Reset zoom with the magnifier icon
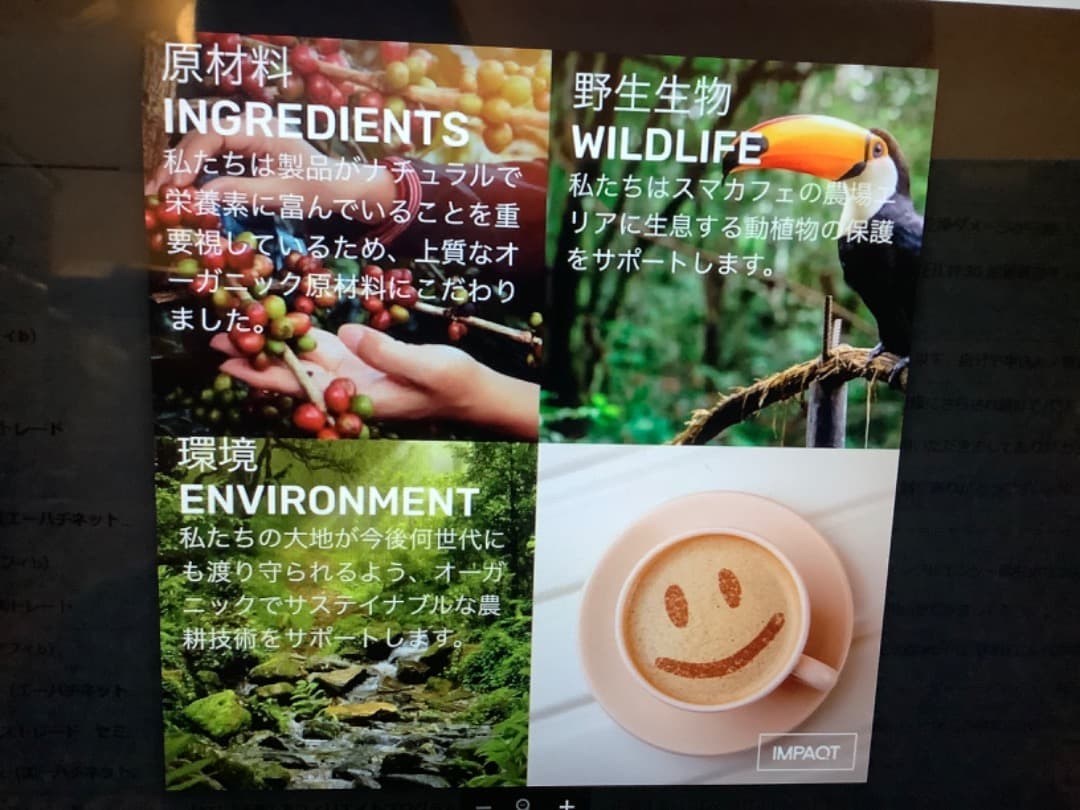 [x=523, y=804]
